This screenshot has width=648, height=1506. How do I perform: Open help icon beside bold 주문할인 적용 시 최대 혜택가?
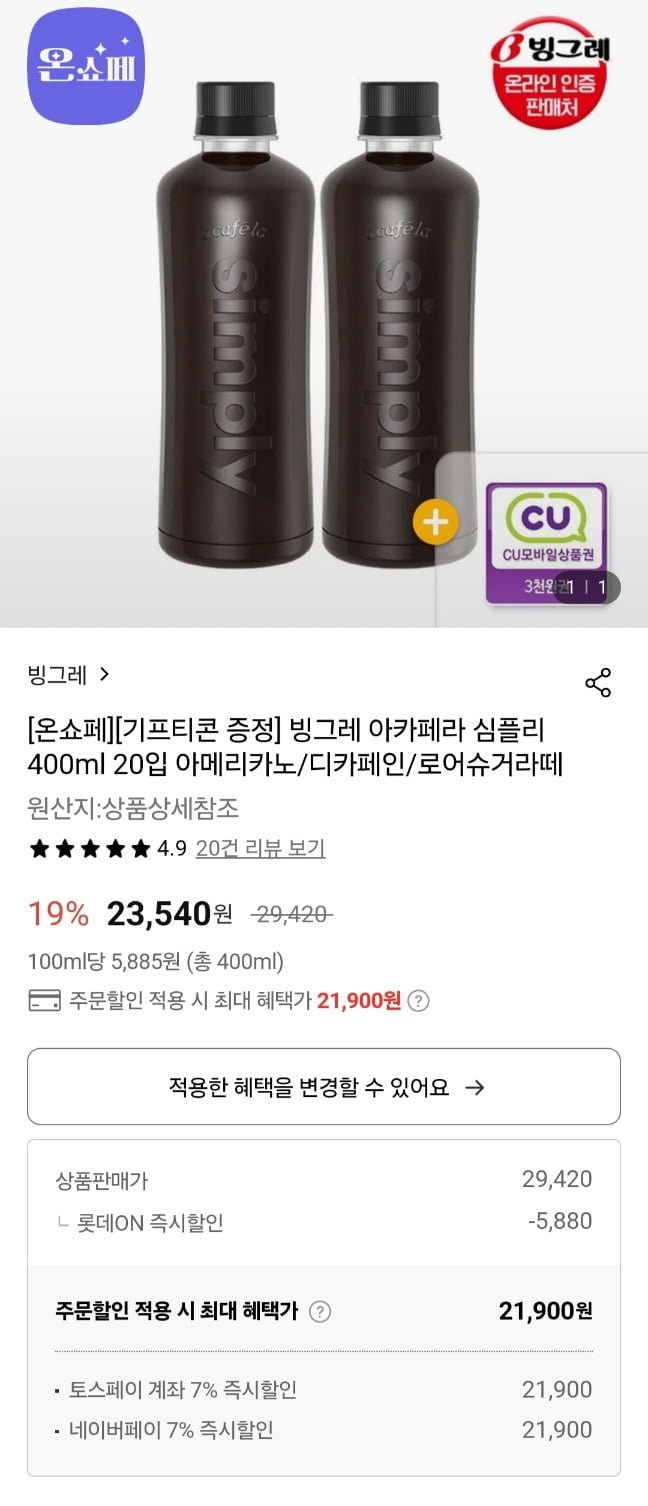pos(320,1312)
